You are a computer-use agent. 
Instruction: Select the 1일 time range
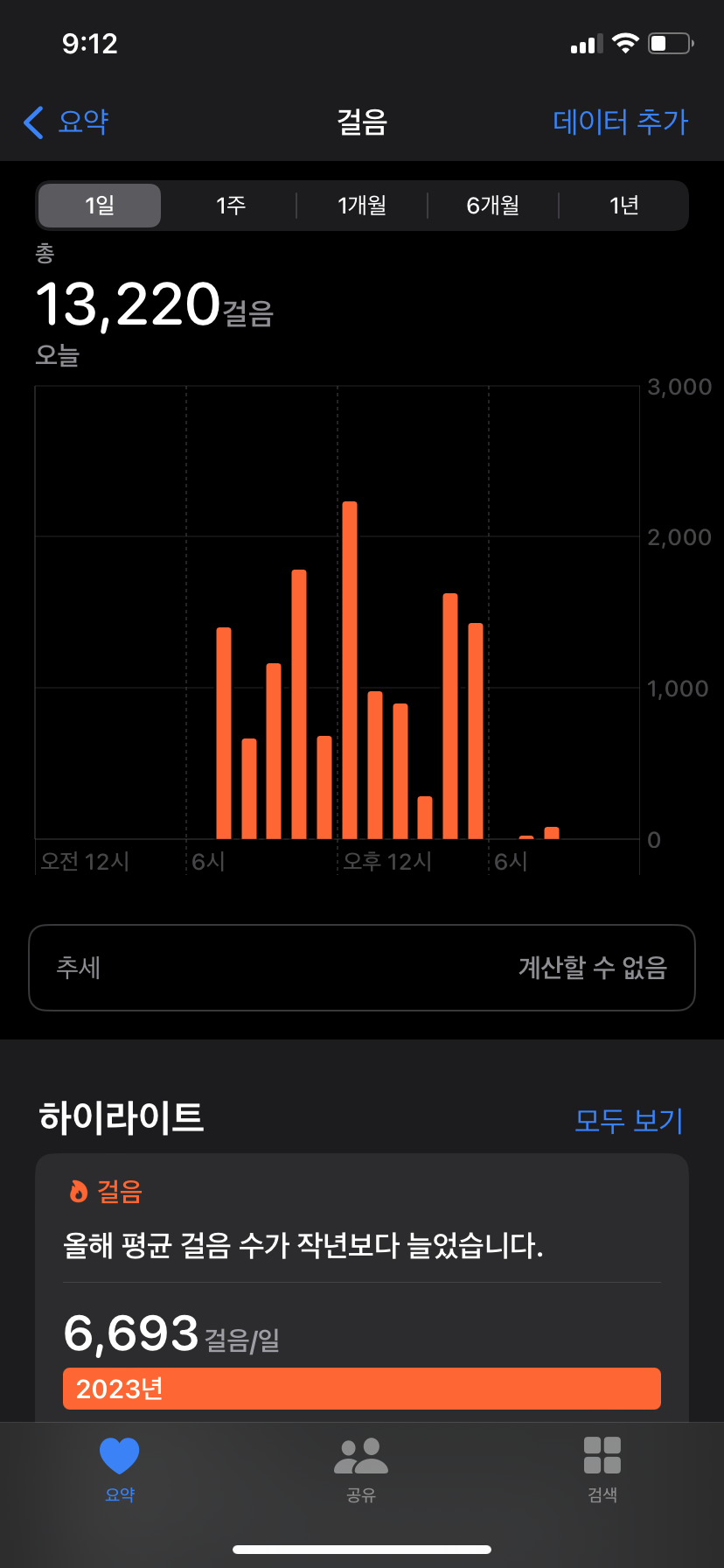pos(100,206)
